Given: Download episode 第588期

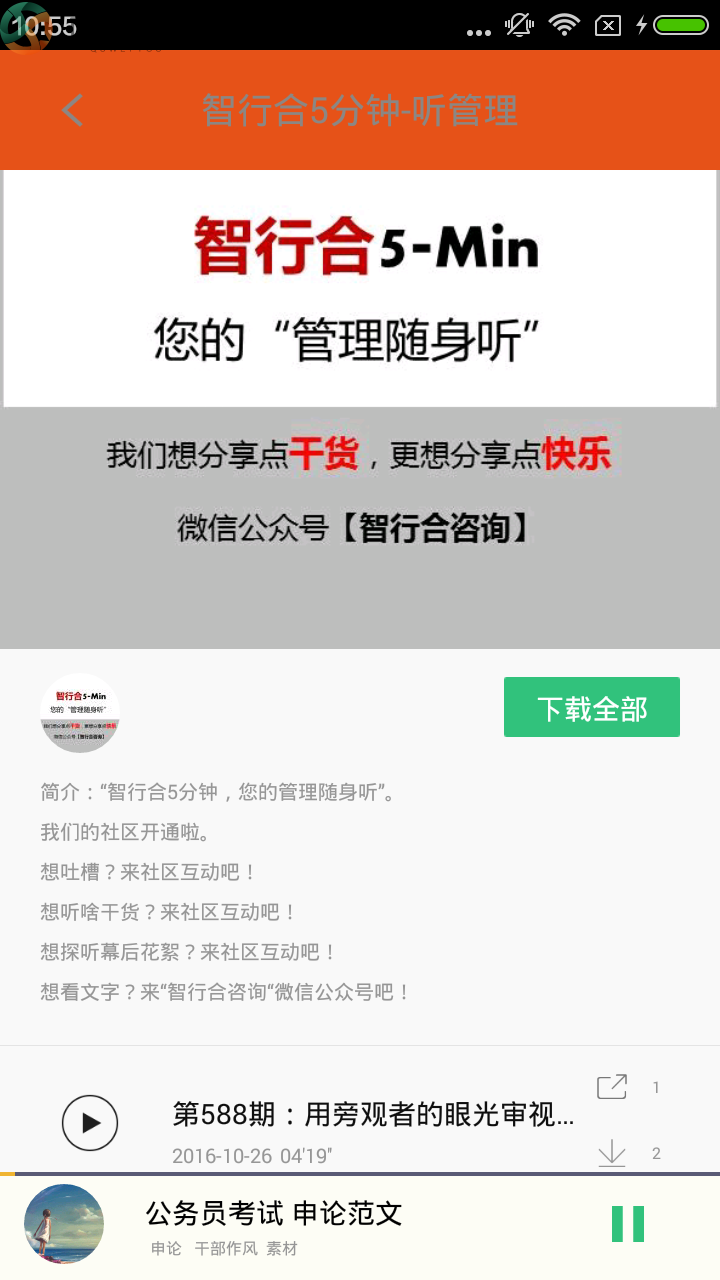Looking at the screenshot, I should tap(612, 1153).
